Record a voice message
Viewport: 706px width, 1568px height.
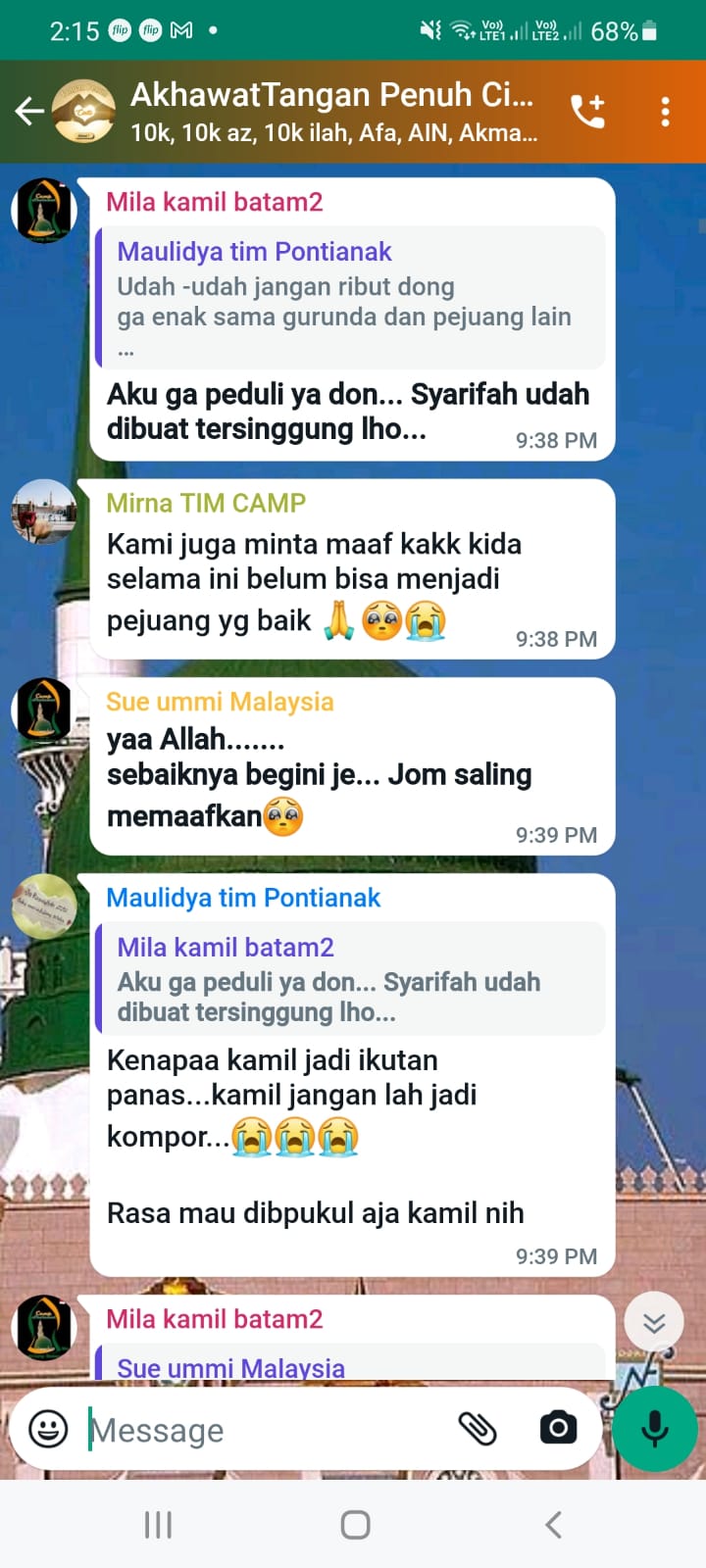tap(654, 1429)
